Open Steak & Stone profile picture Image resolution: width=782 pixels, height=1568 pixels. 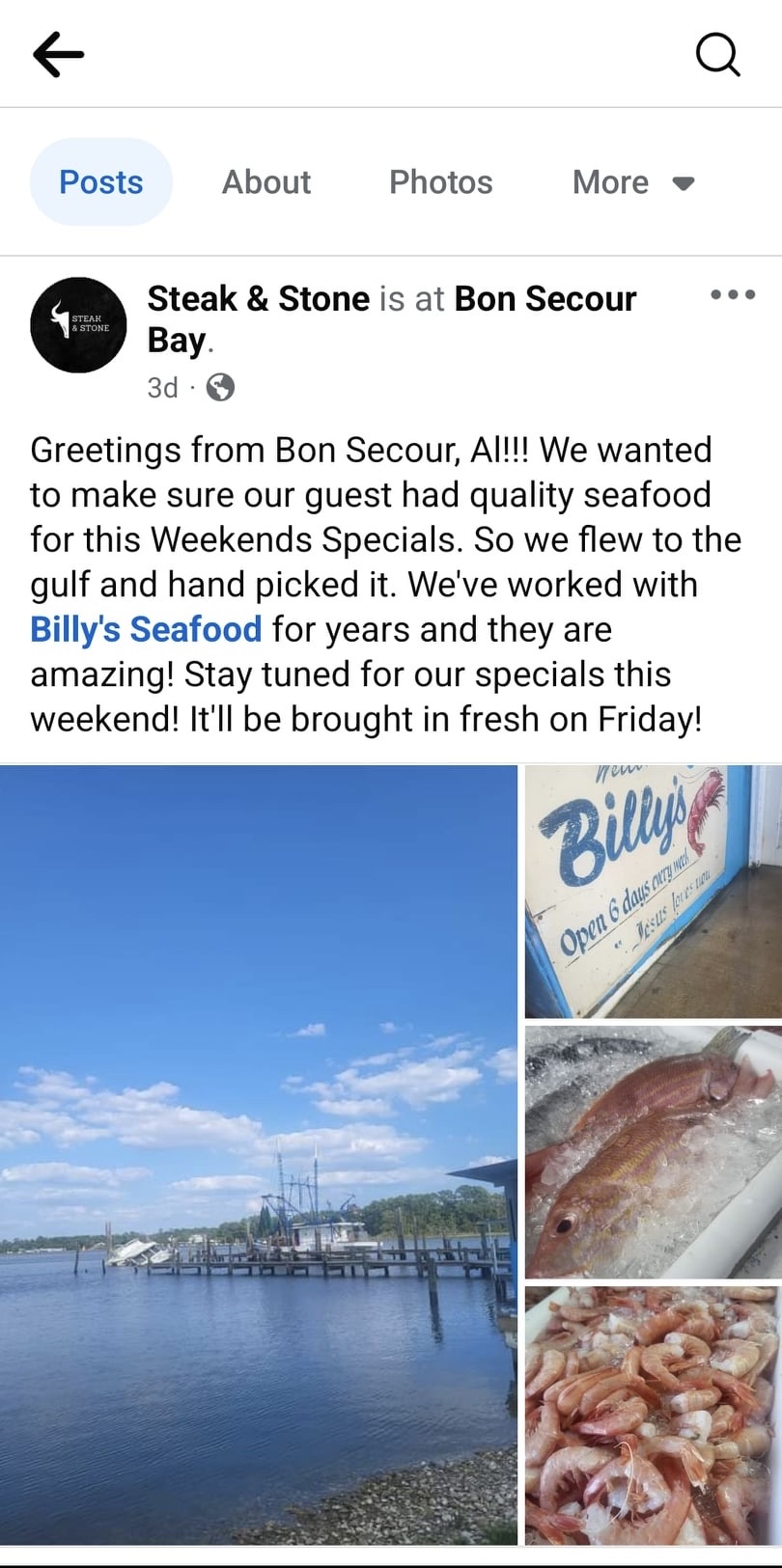[78, 325]
